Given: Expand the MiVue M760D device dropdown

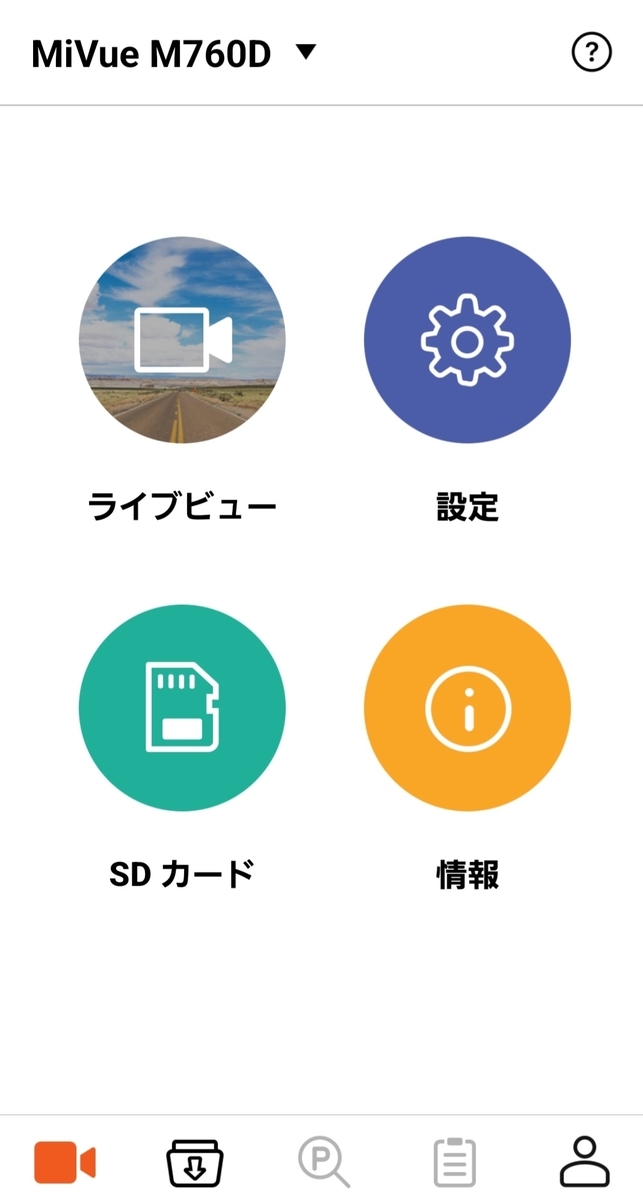Looking at the screenshot, I should point(306,52).
